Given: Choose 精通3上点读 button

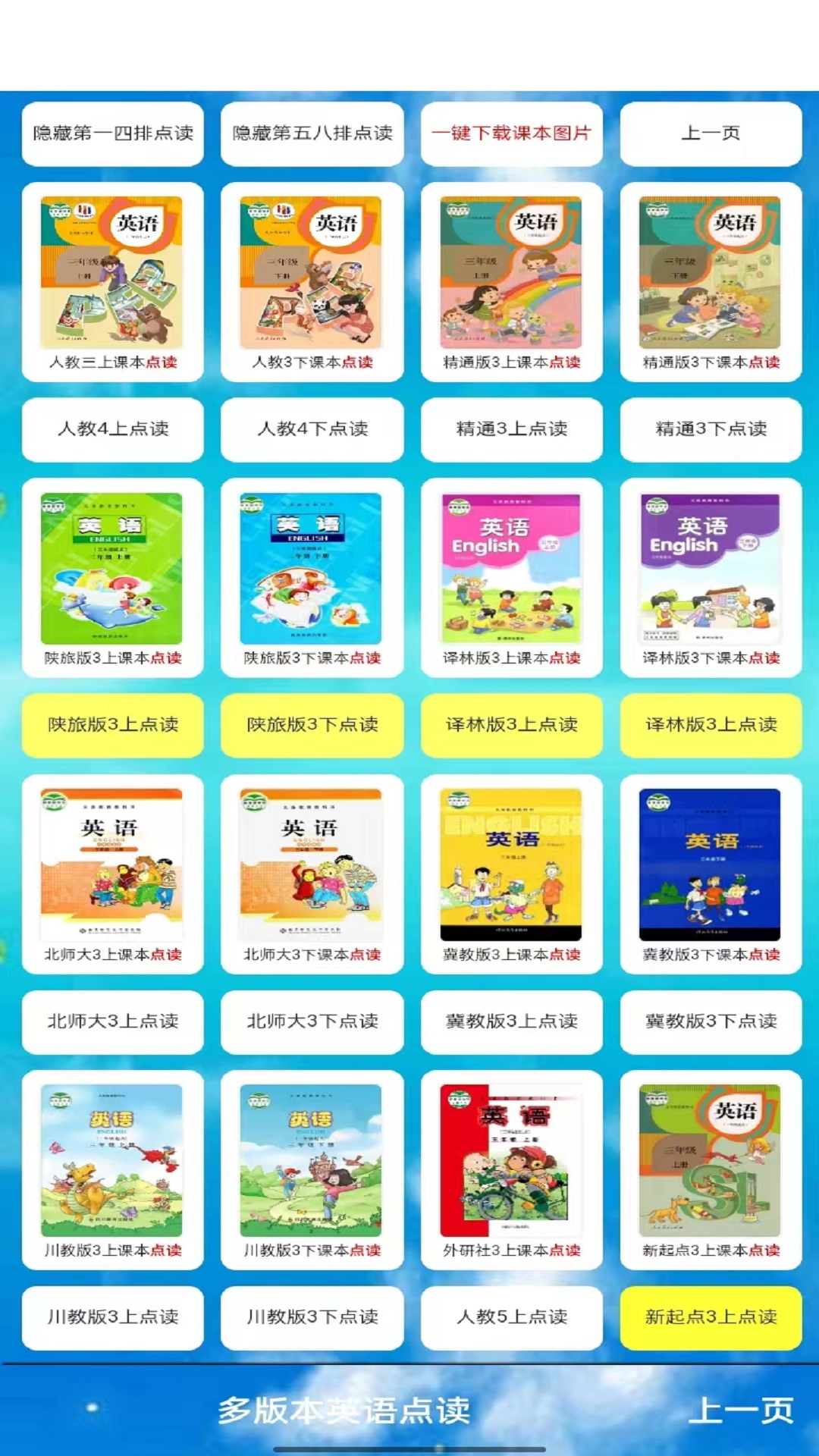Looking at the screenshot, I should click(x=512, y=429).
